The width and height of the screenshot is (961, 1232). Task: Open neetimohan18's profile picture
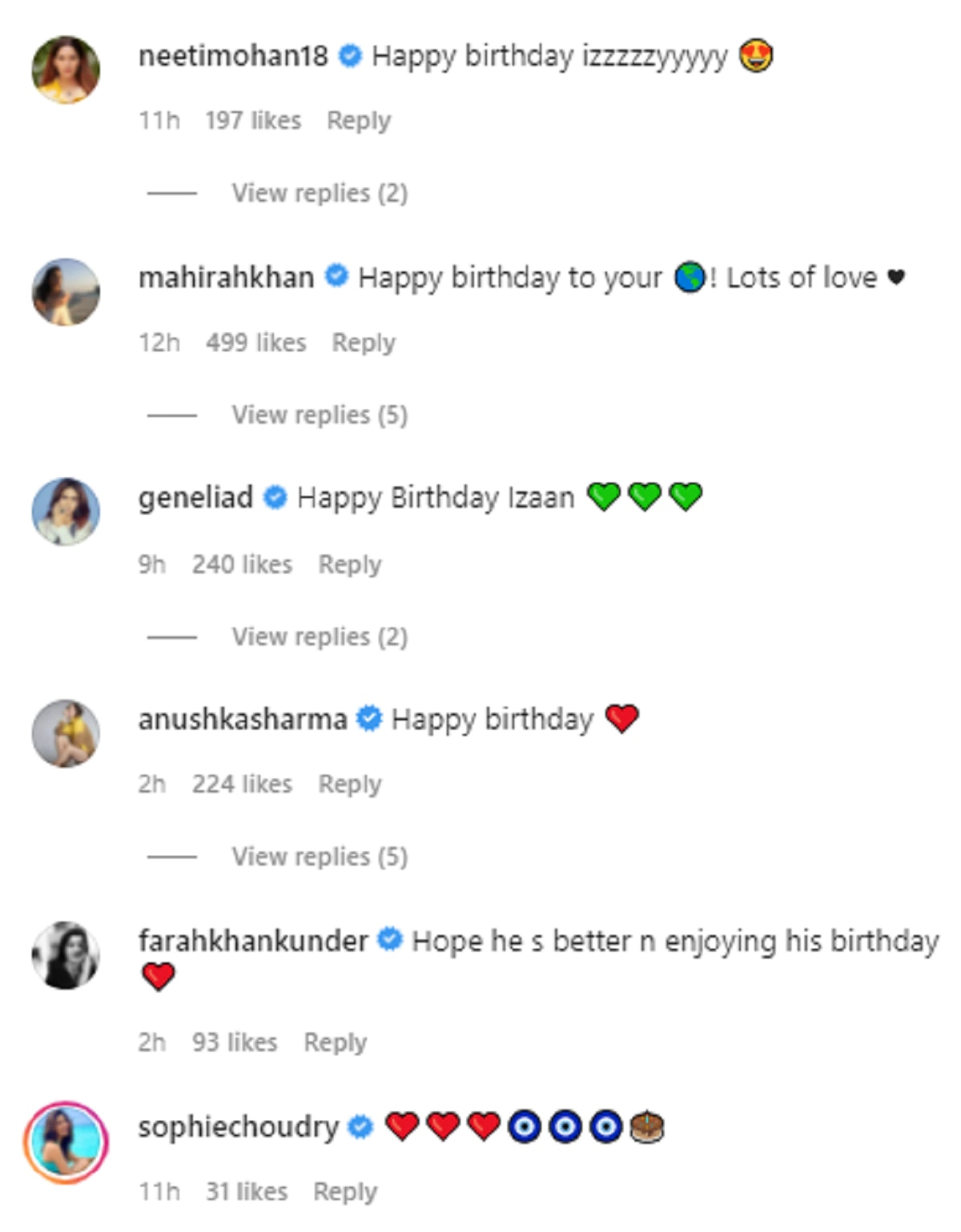[x=66, y=70]
